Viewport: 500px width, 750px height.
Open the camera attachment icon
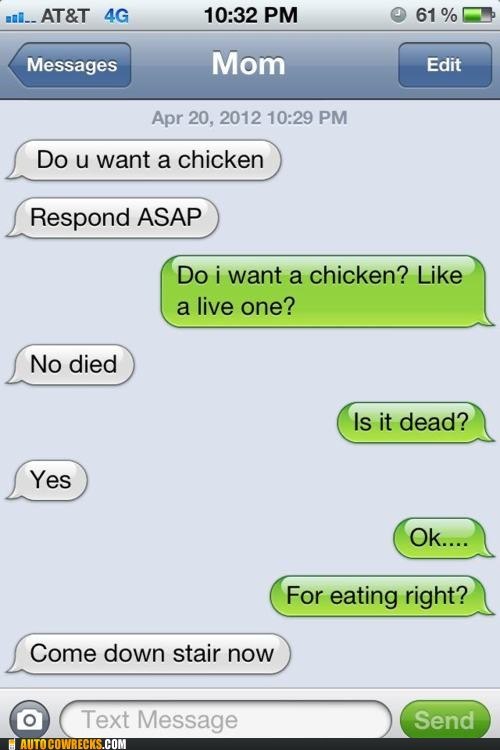[x=30, y=719]
